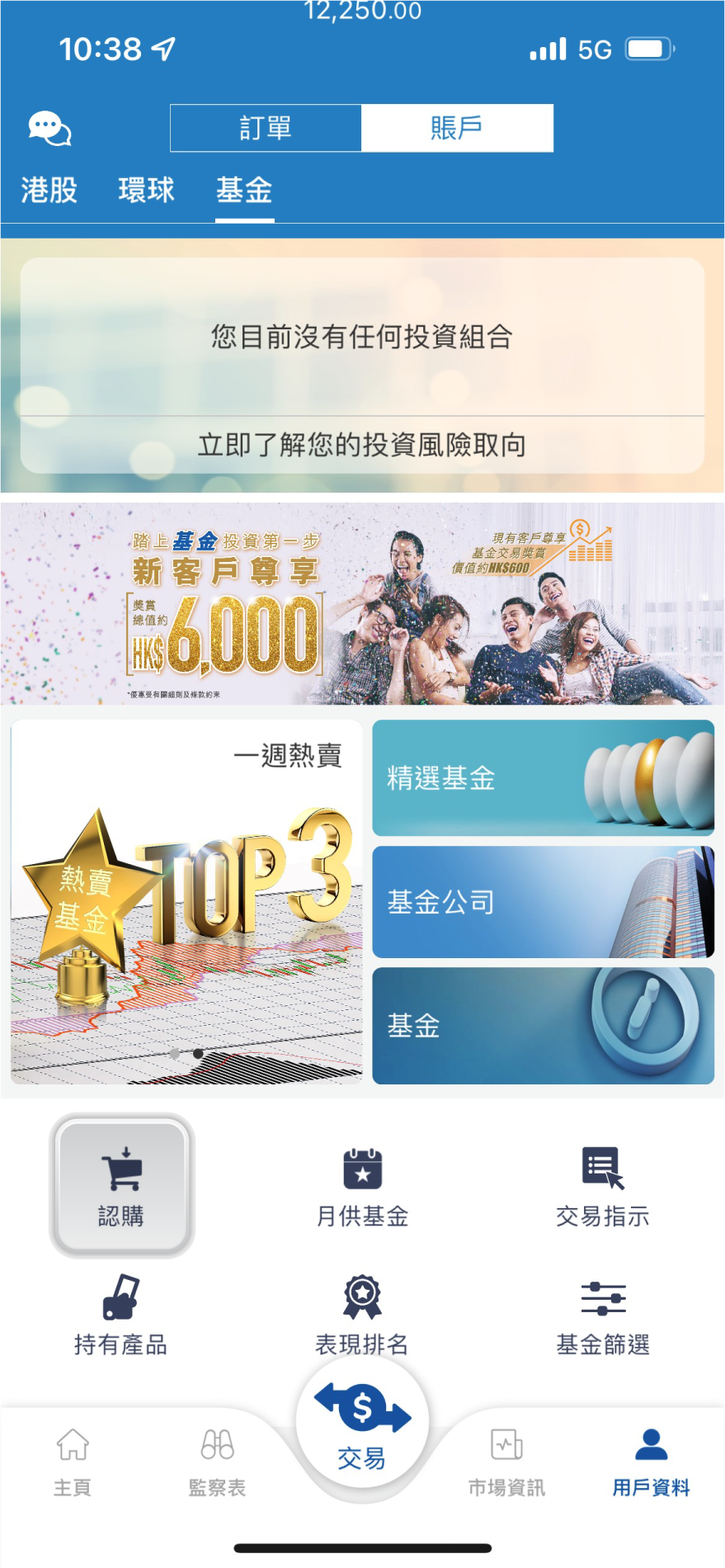Go to the 主頁 home tab
Image resolution: width=725 pixels, height=1568 pixels.
point(73,1462)
